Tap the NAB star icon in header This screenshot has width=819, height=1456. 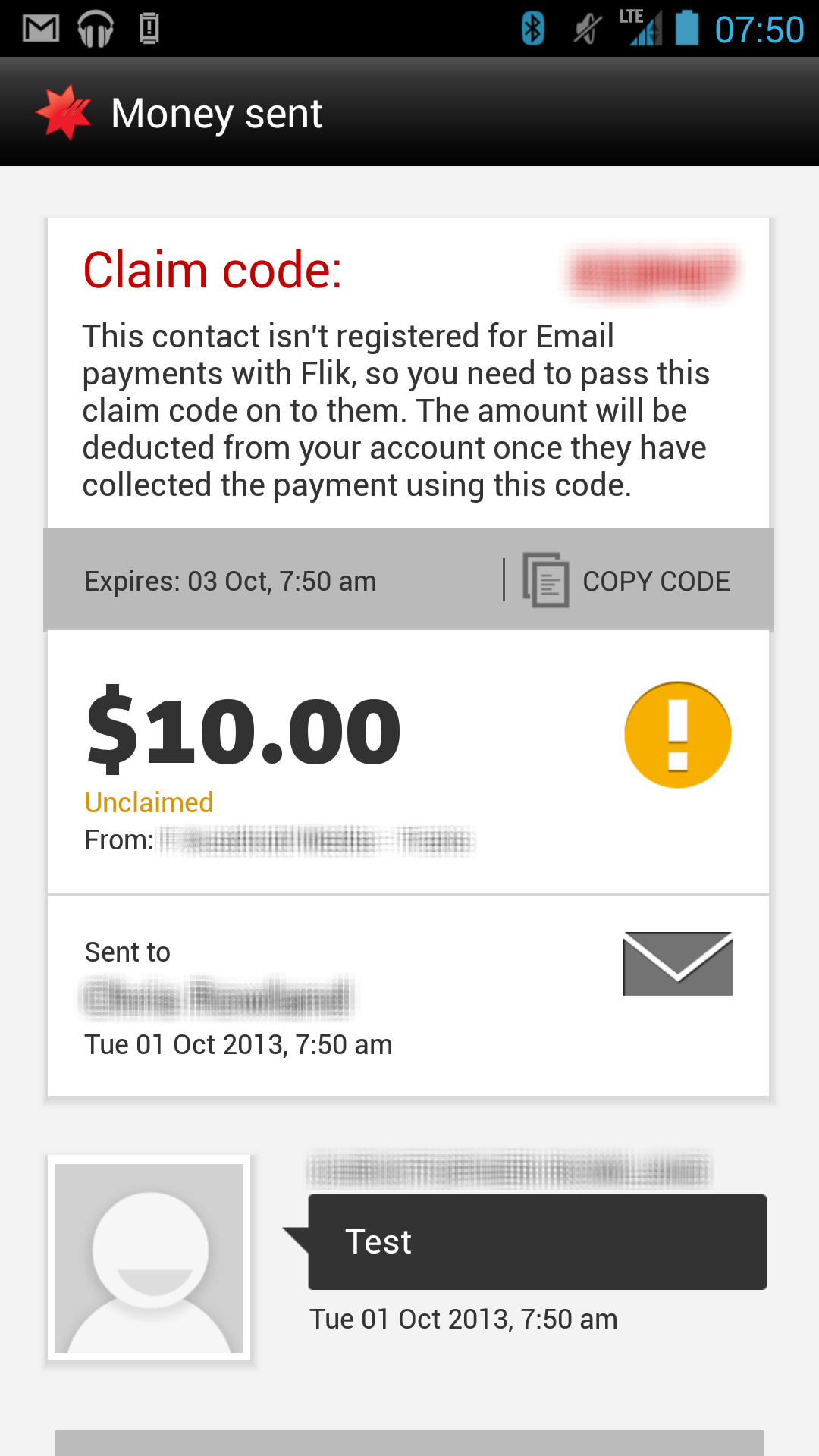(64, 112)
